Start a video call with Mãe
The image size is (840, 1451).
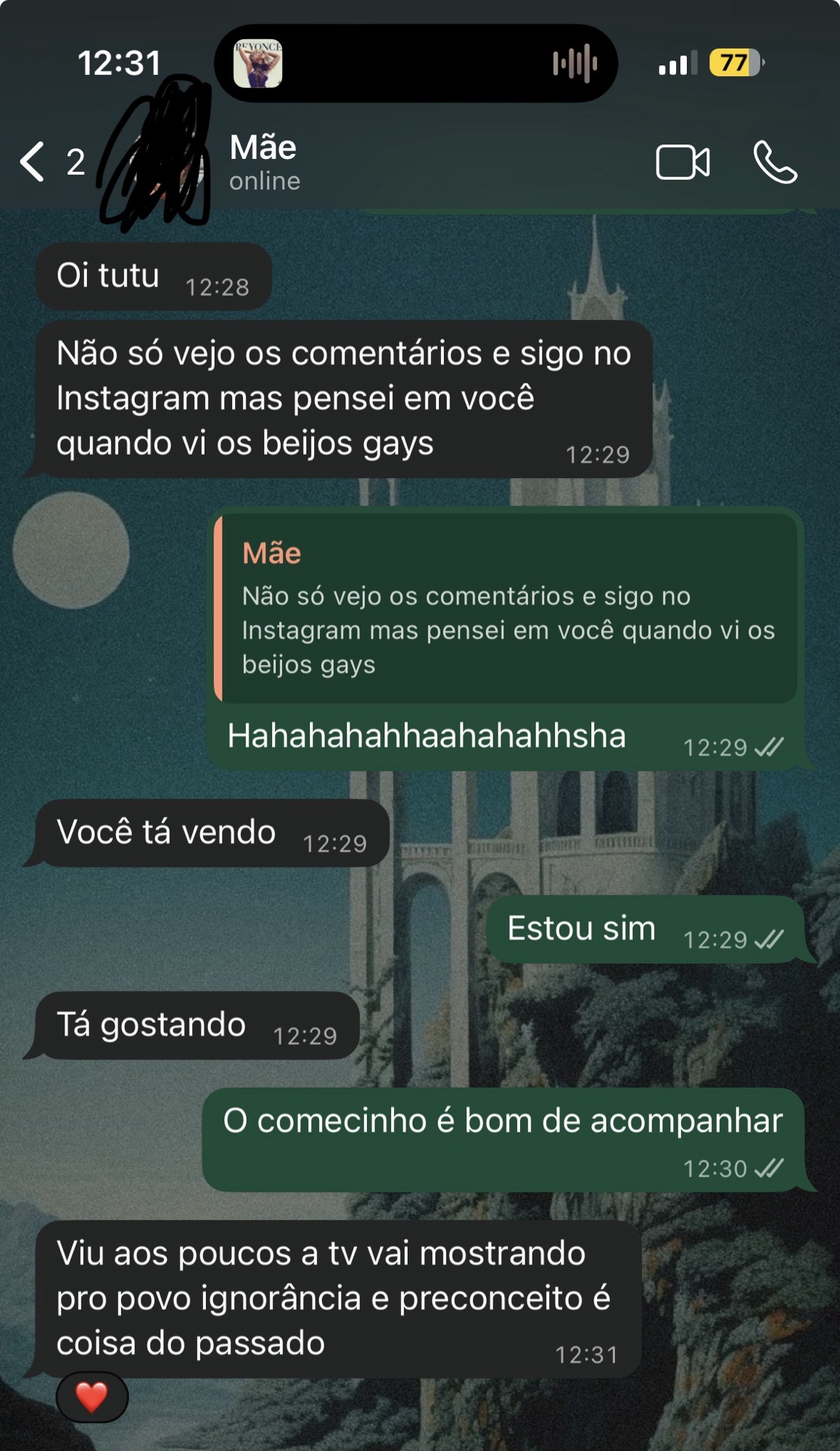point(682,162)
